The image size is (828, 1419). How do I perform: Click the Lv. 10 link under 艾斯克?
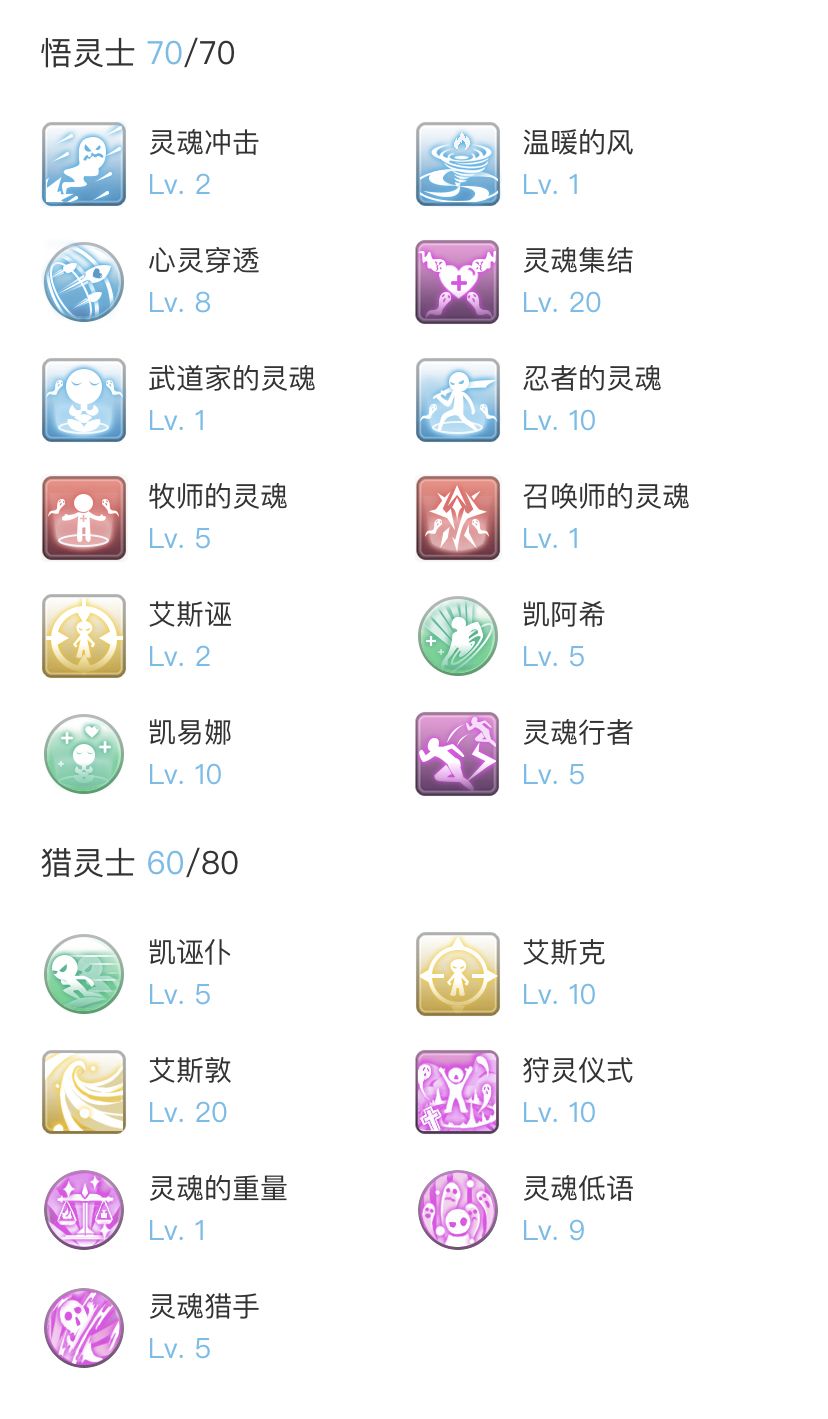coord(557,994)
